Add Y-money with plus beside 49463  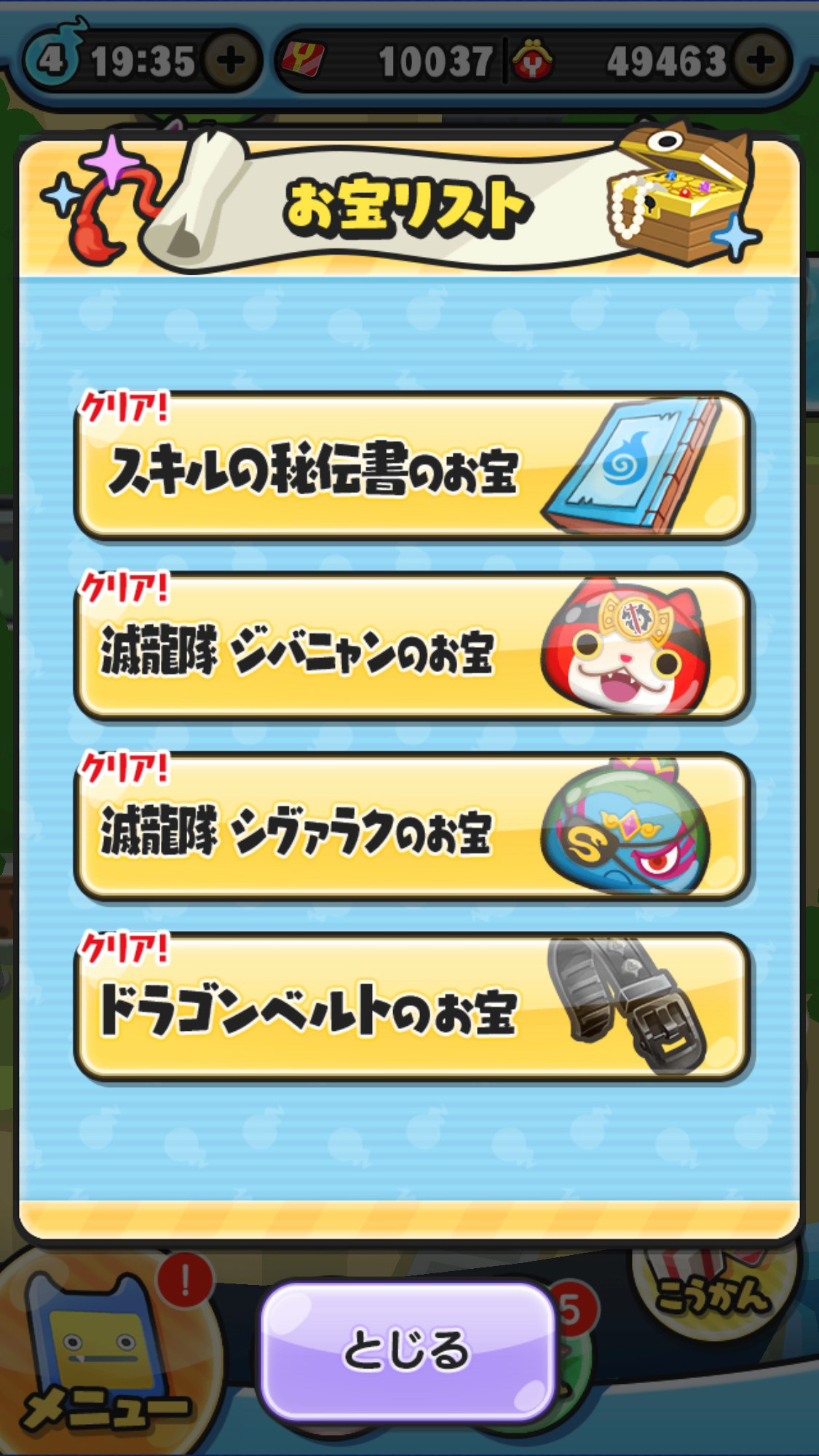pos(761,61)
